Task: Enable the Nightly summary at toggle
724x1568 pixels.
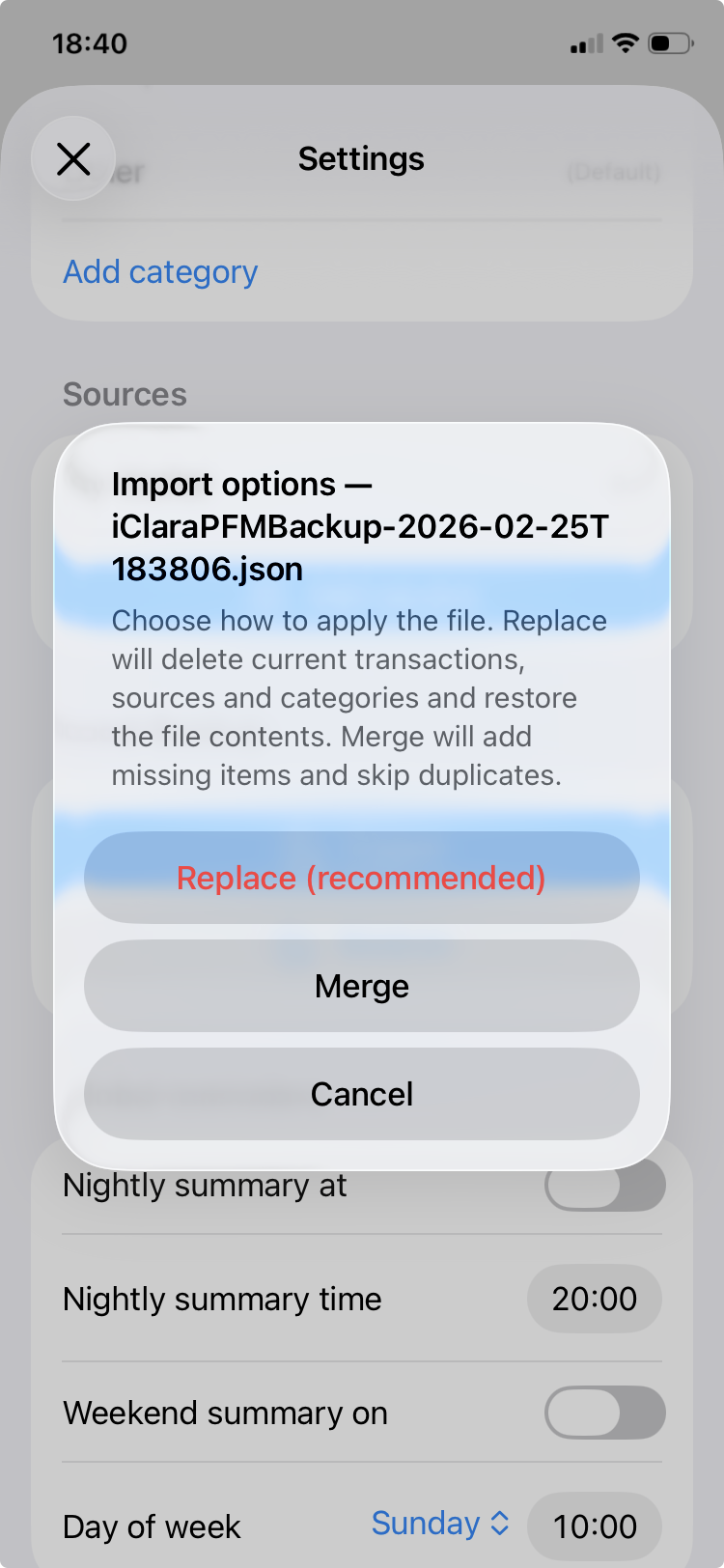Action: coord(604,1184)
